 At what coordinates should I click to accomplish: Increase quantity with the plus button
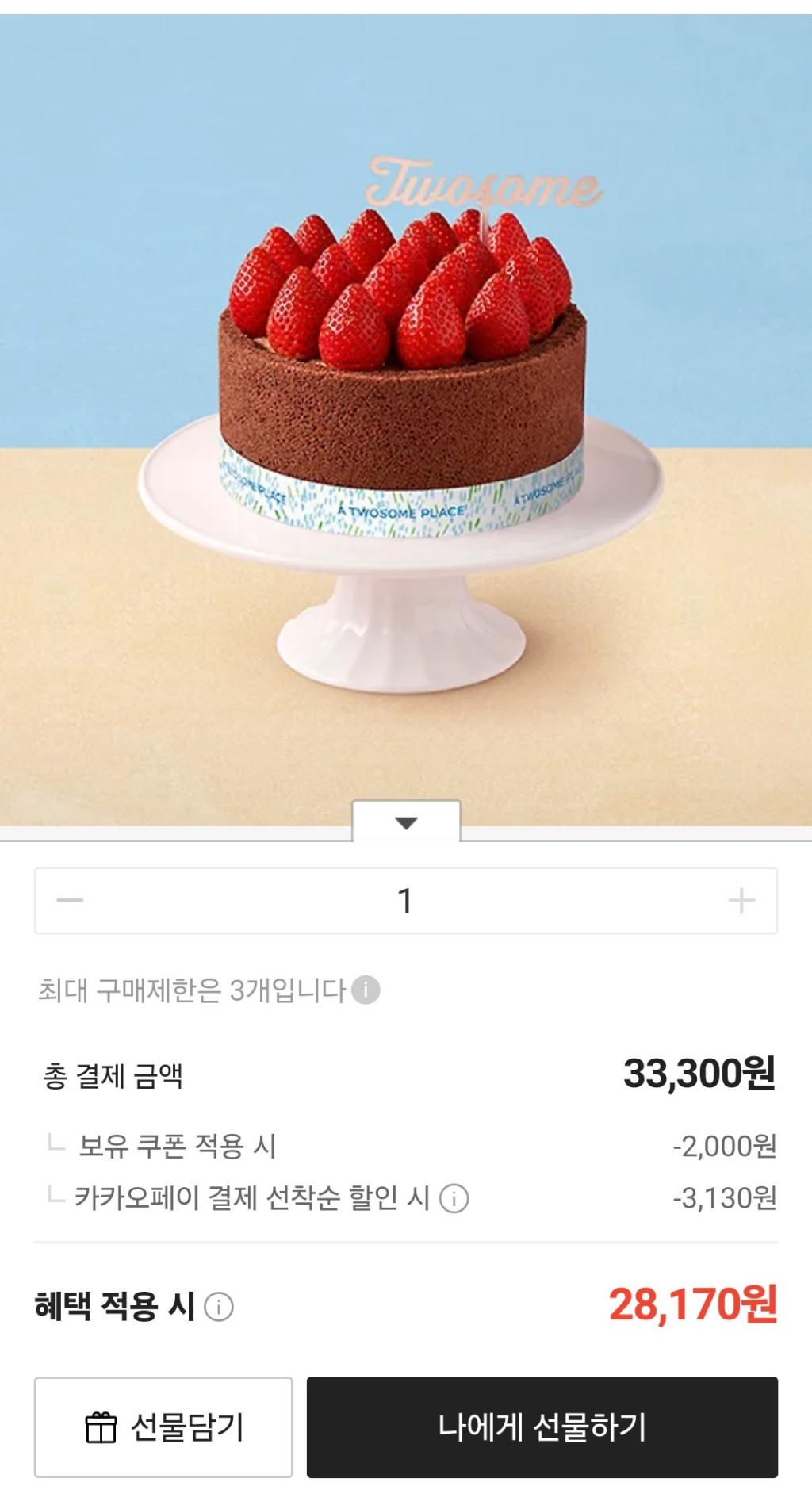[741, 901]
